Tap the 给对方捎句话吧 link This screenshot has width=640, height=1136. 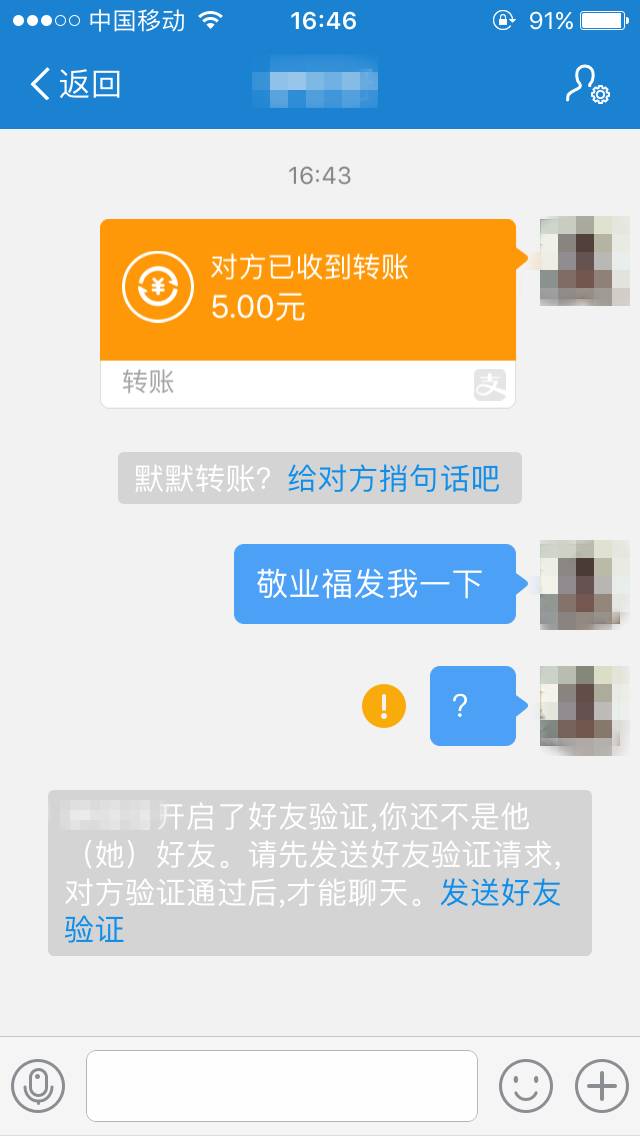(x=393, y=479)
